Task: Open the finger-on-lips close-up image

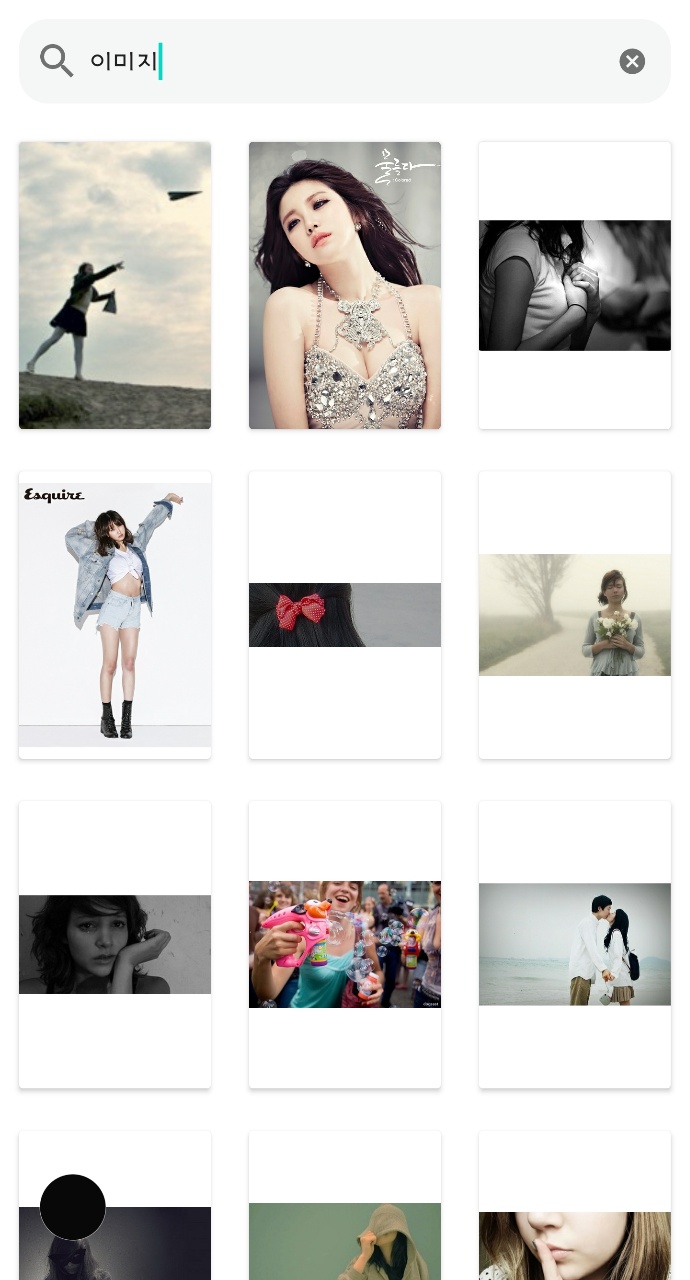Action: [575, 1206]
